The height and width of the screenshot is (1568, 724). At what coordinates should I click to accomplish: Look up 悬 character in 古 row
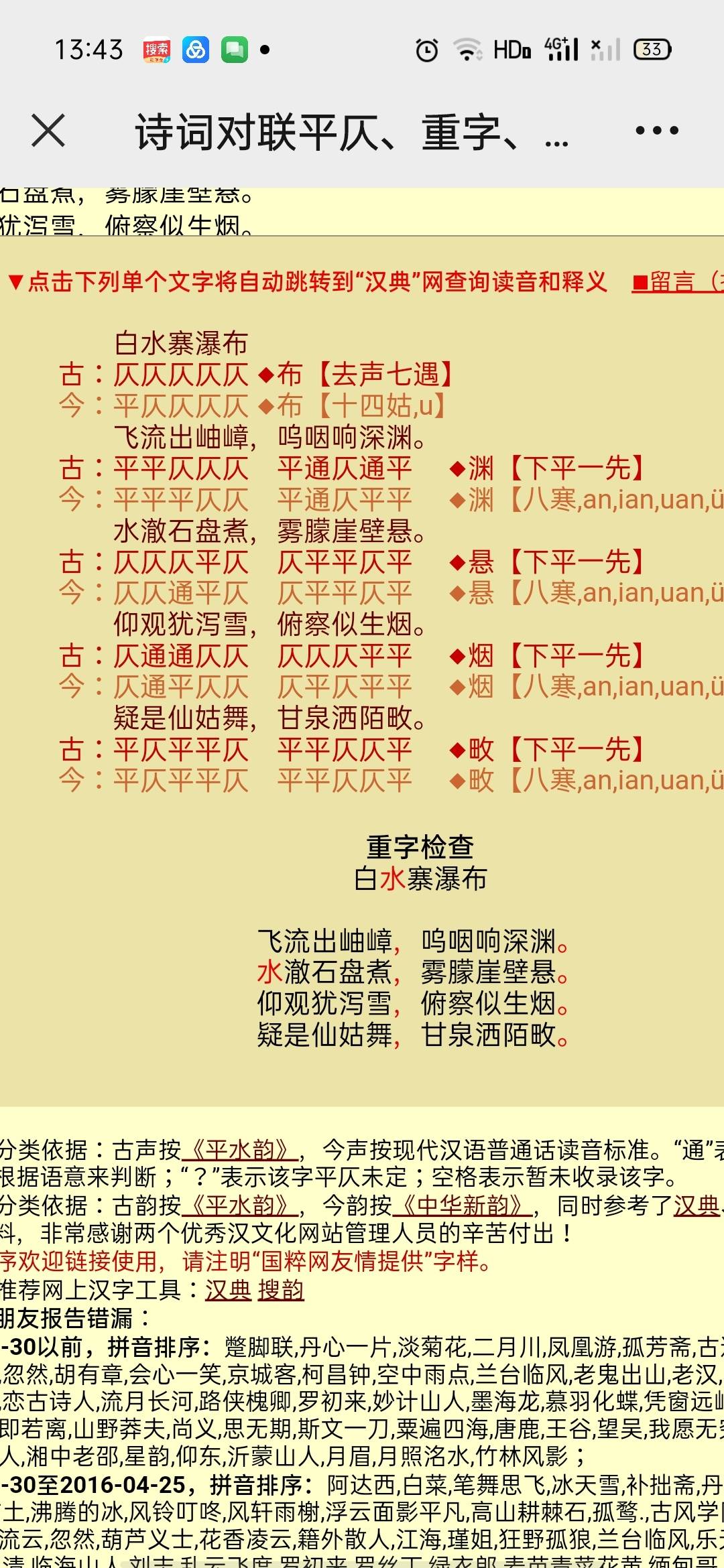tap(481, 562)
